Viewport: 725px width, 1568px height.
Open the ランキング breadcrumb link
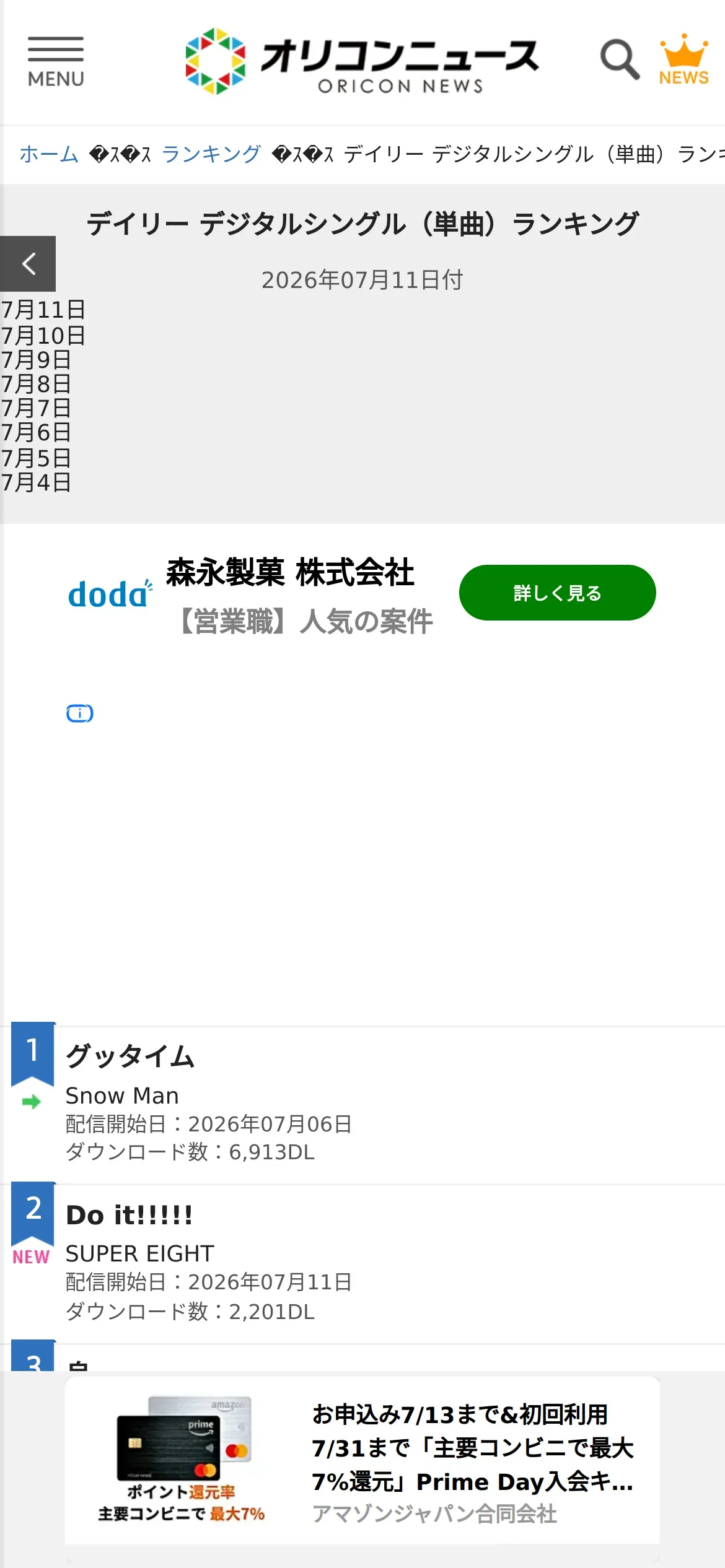[x=211, y=154]
